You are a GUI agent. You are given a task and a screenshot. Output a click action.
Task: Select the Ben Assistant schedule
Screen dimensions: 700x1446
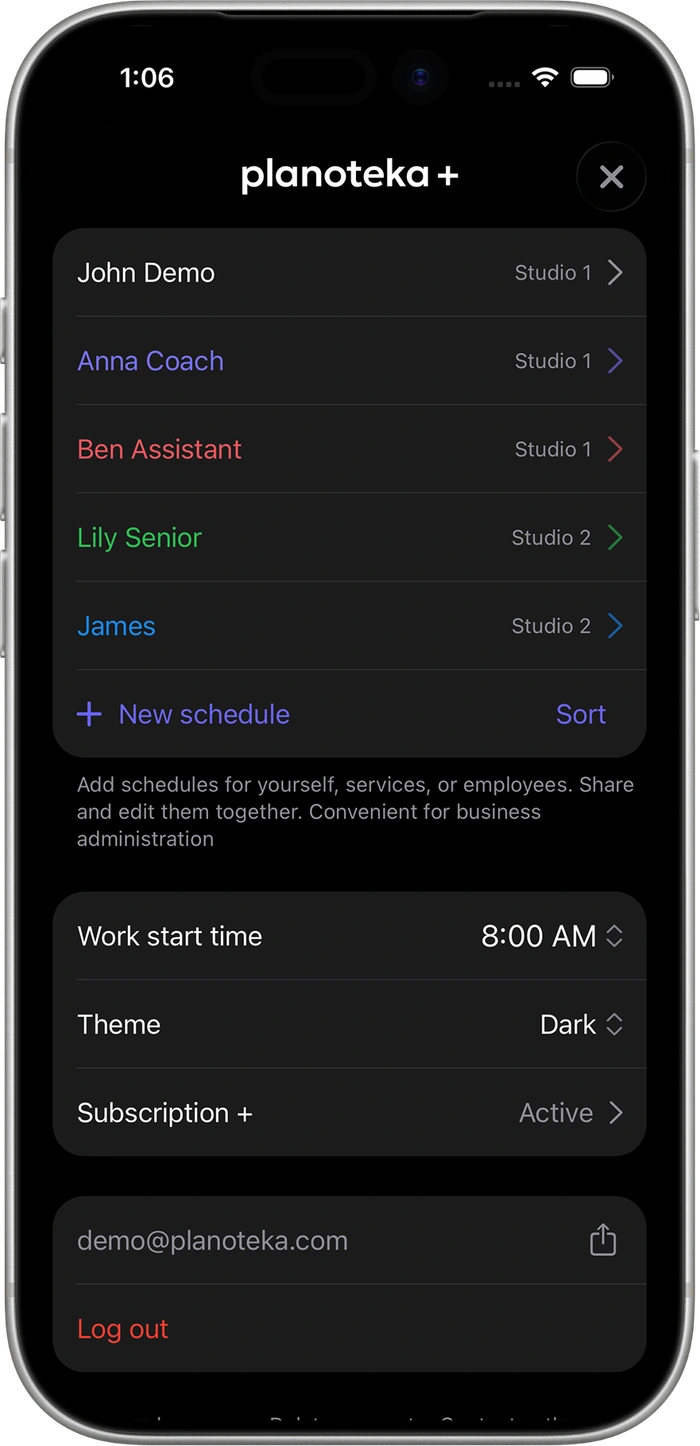click(x=349, y=449)
